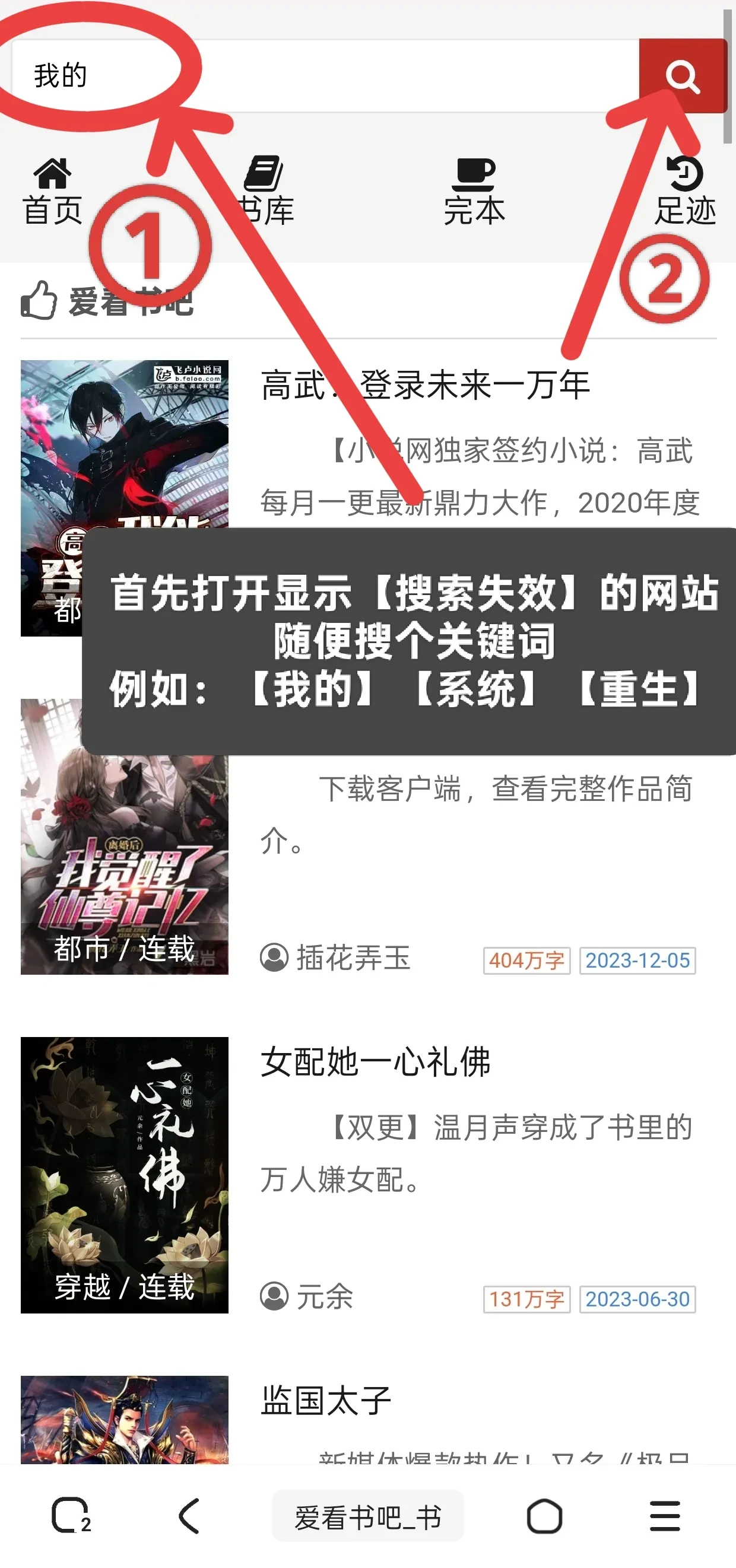Open the browser hamburger menu

(664, 1516)
